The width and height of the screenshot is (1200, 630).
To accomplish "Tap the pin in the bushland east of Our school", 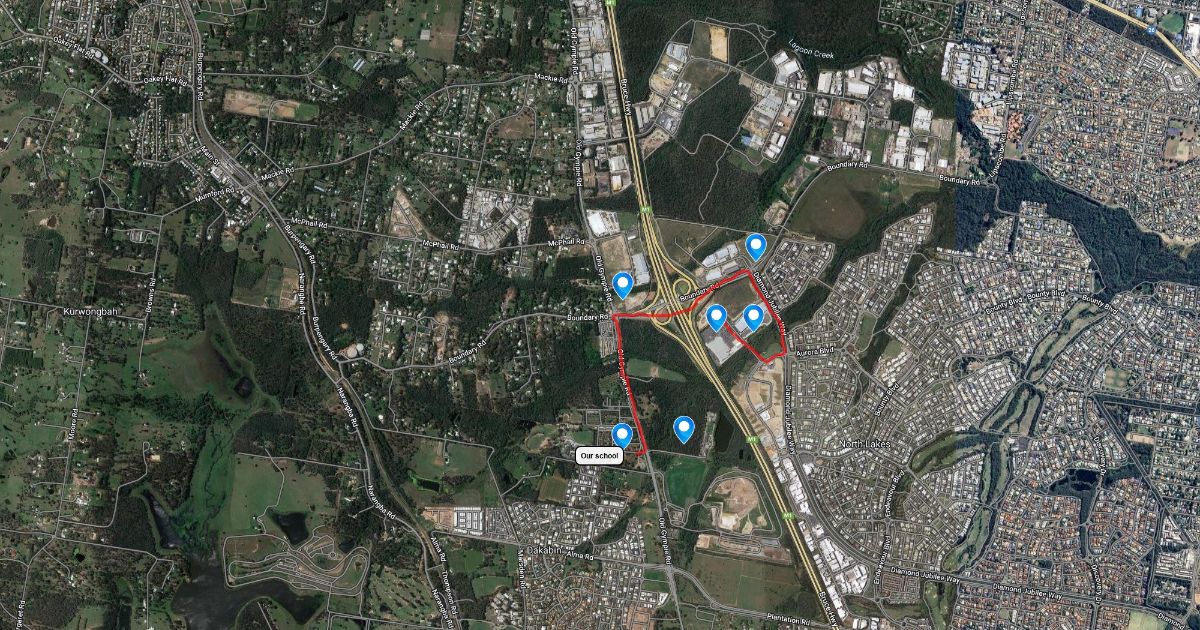I will point(684,429).
